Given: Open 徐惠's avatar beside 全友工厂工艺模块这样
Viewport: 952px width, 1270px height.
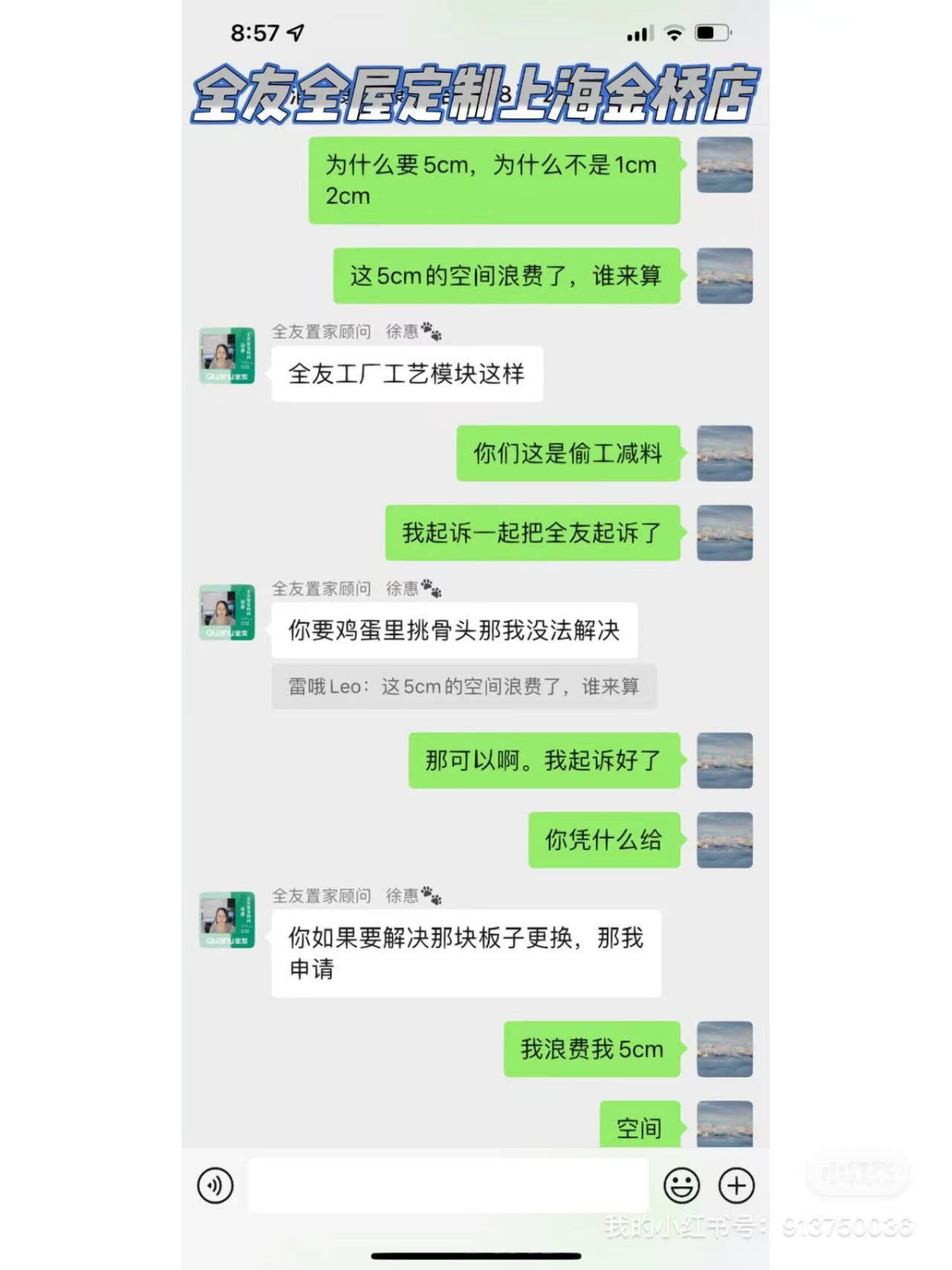Looking at the screenshot, I should click(x=227, y=356).
